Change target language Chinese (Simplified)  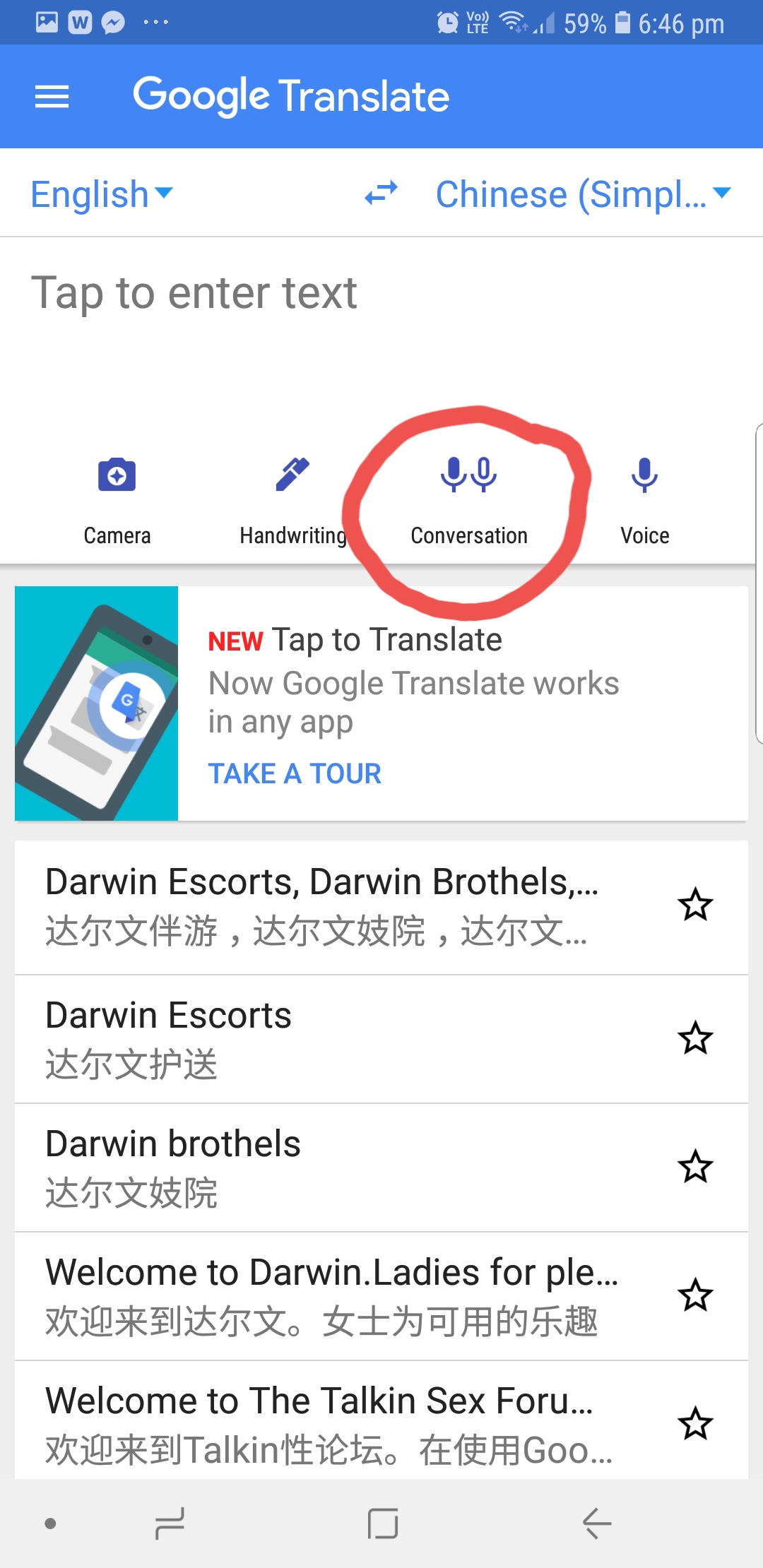582,194
